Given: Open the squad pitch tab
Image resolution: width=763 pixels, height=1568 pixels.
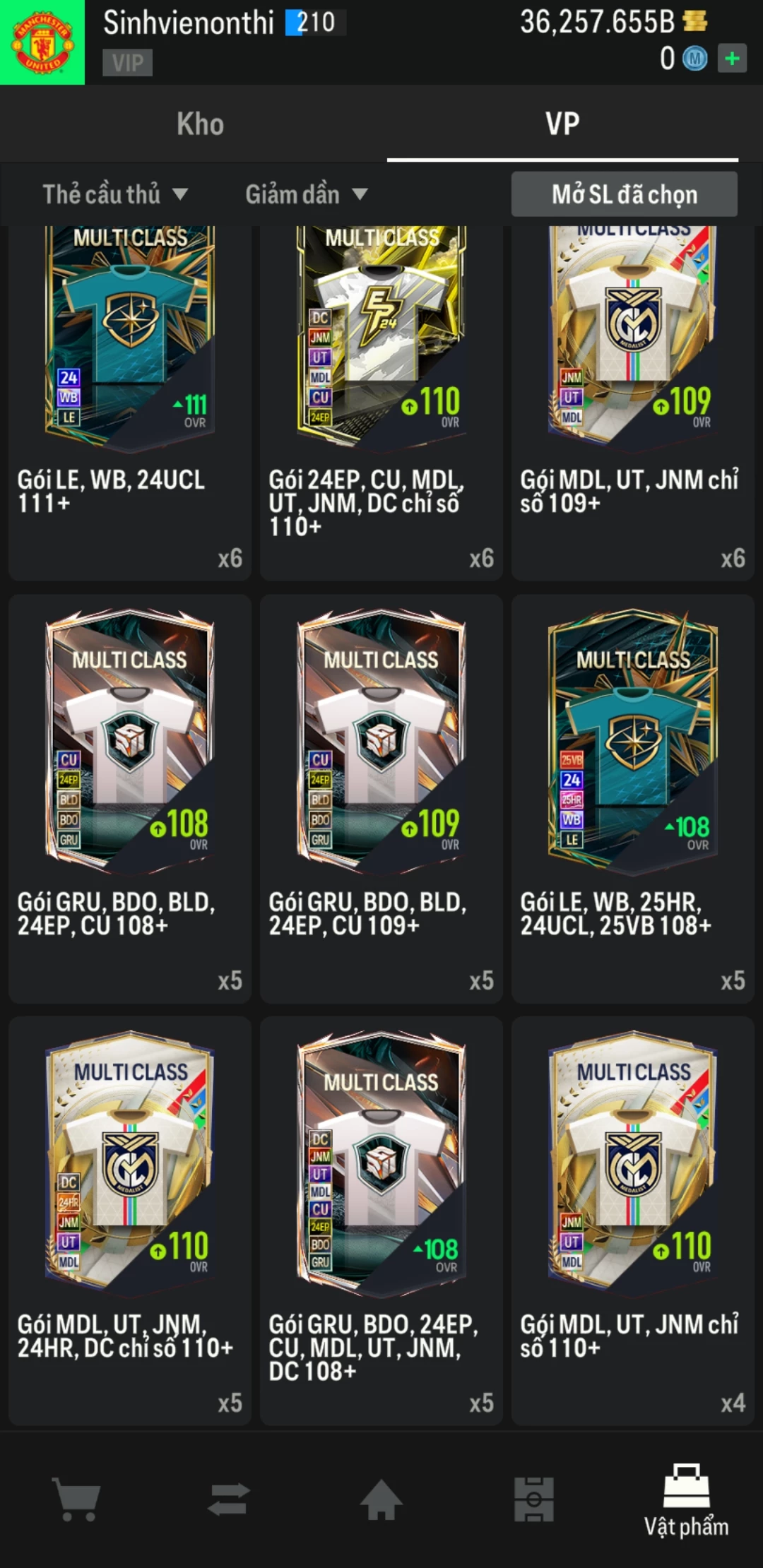Looking at the screenshot, I should [534, 1499].
